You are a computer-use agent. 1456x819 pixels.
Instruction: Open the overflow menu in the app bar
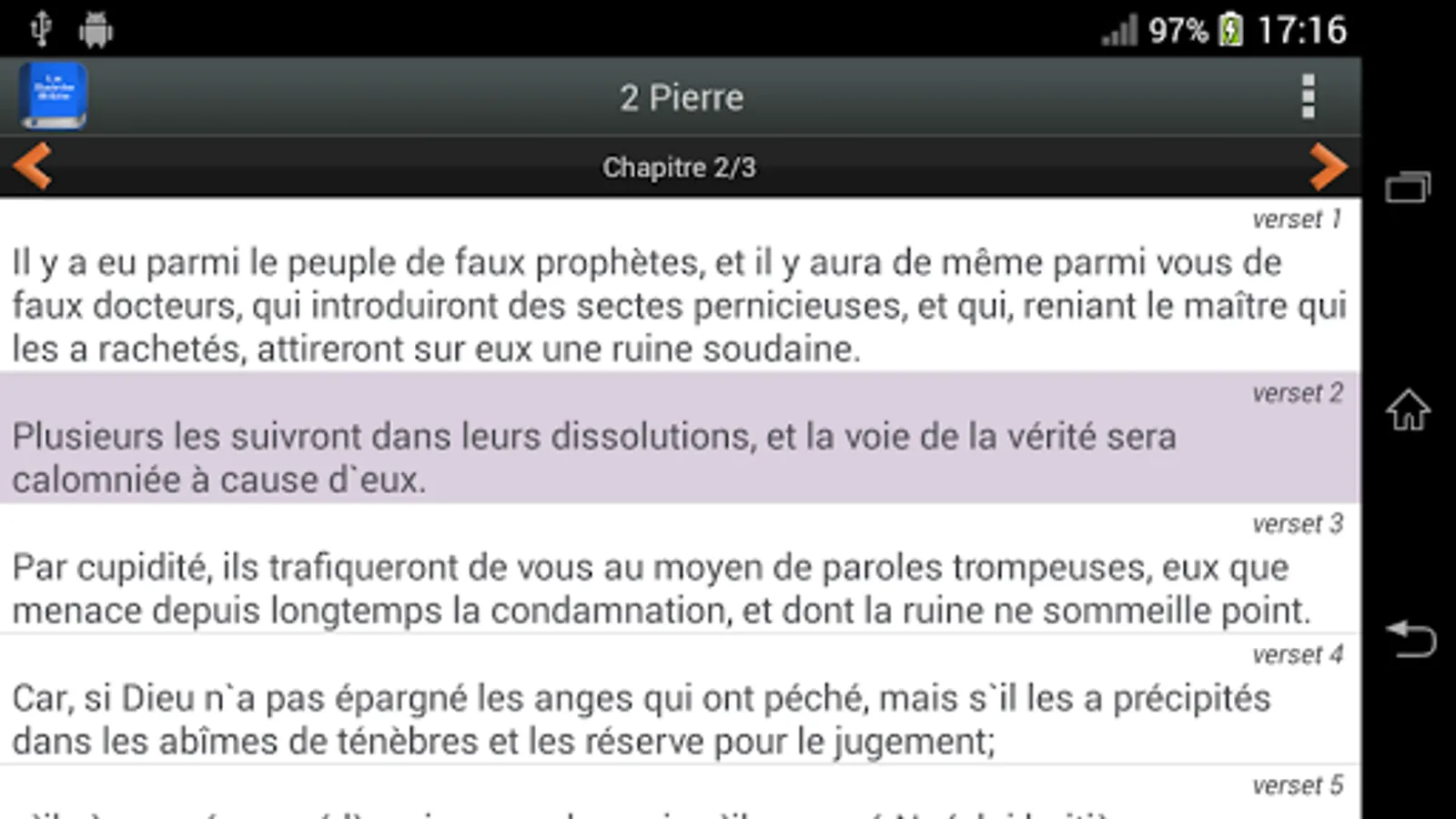1308,96
